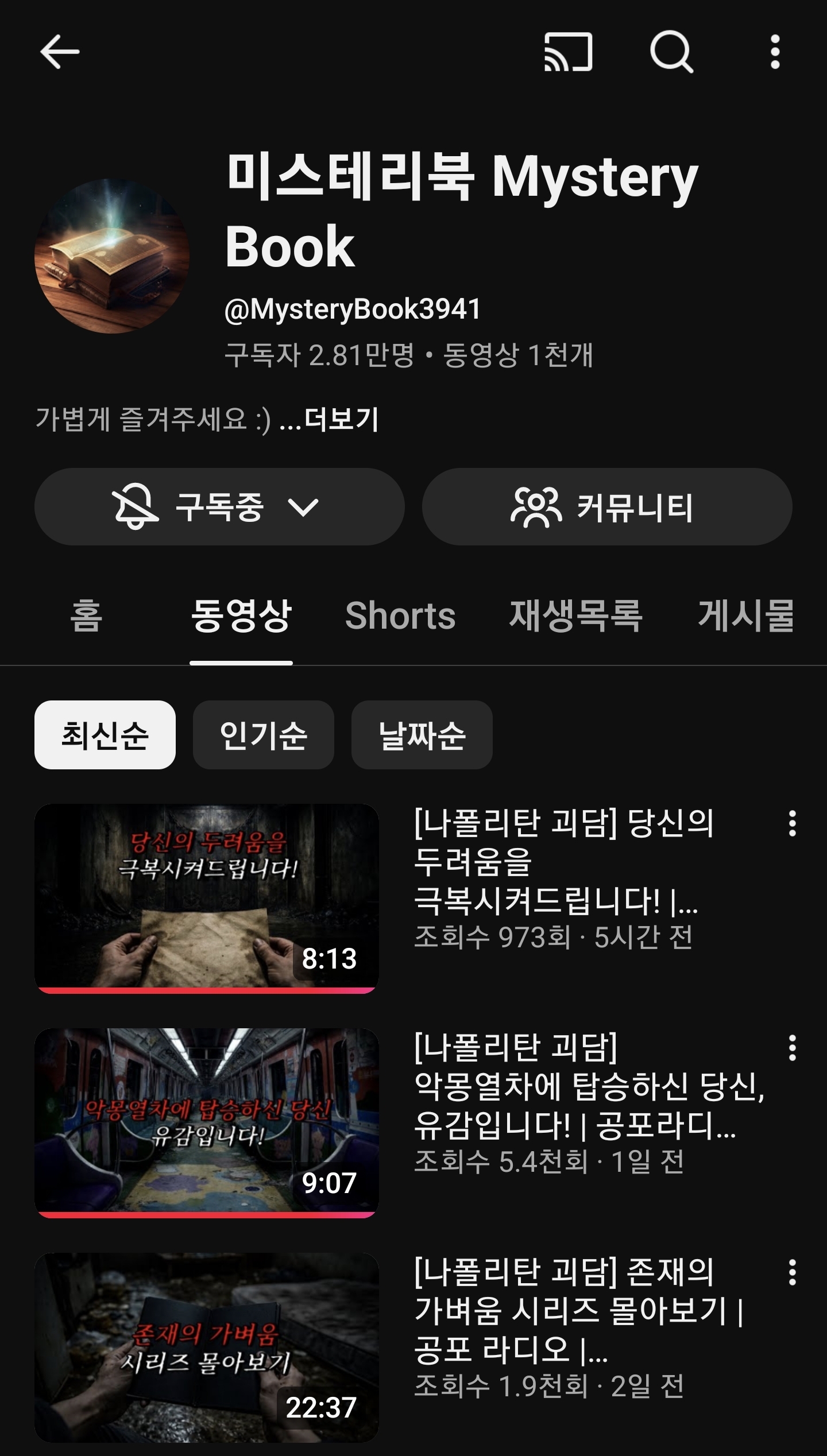Open the top-right overflow menu
The image size is (827, 1456).
775,52
